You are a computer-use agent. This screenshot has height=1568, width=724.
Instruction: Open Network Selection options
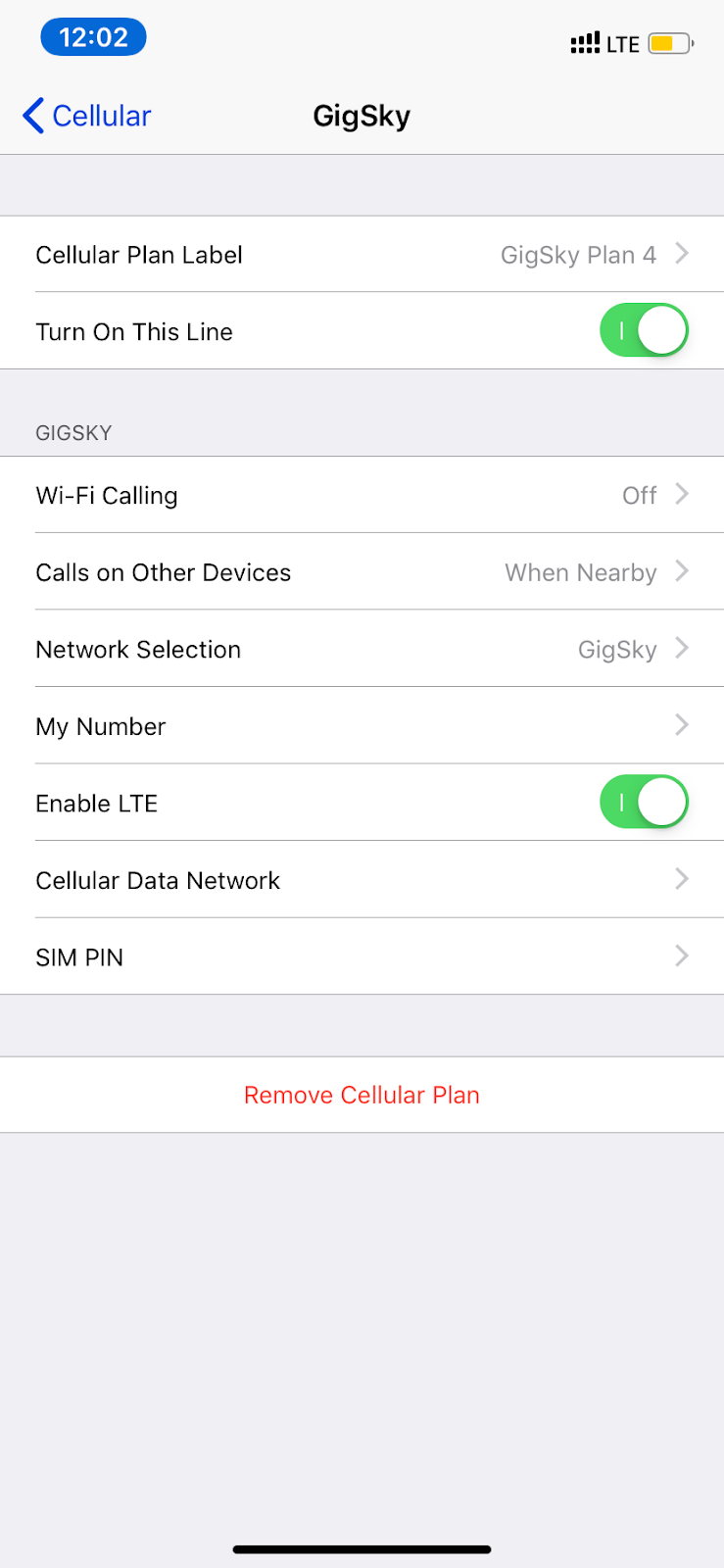tap(362, 650)
